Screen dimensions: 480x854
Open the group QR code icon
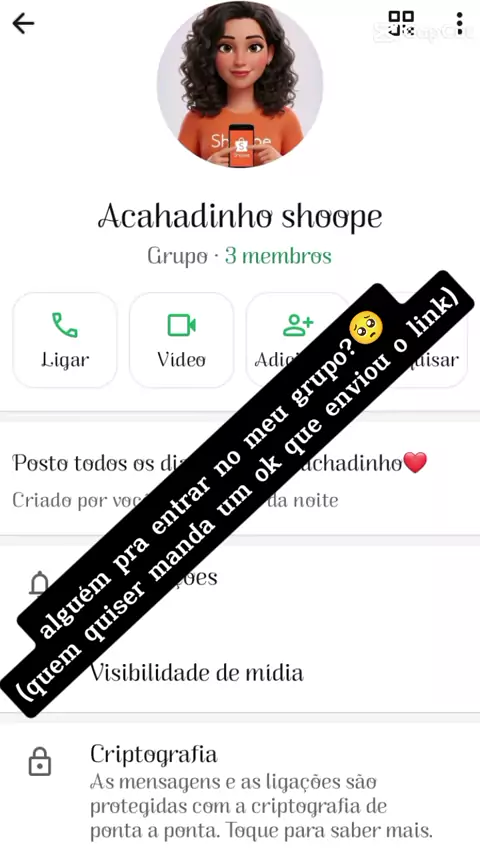coord(401,23)
